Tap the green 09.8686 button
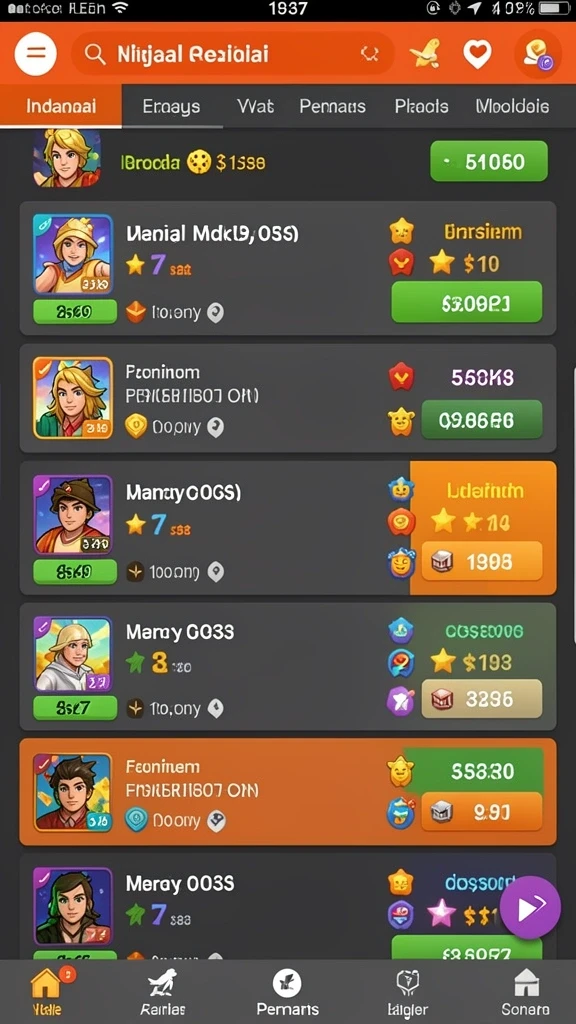Image resolution: width=576 pixels, height=1024 pixels. click(x=482, y=421)
